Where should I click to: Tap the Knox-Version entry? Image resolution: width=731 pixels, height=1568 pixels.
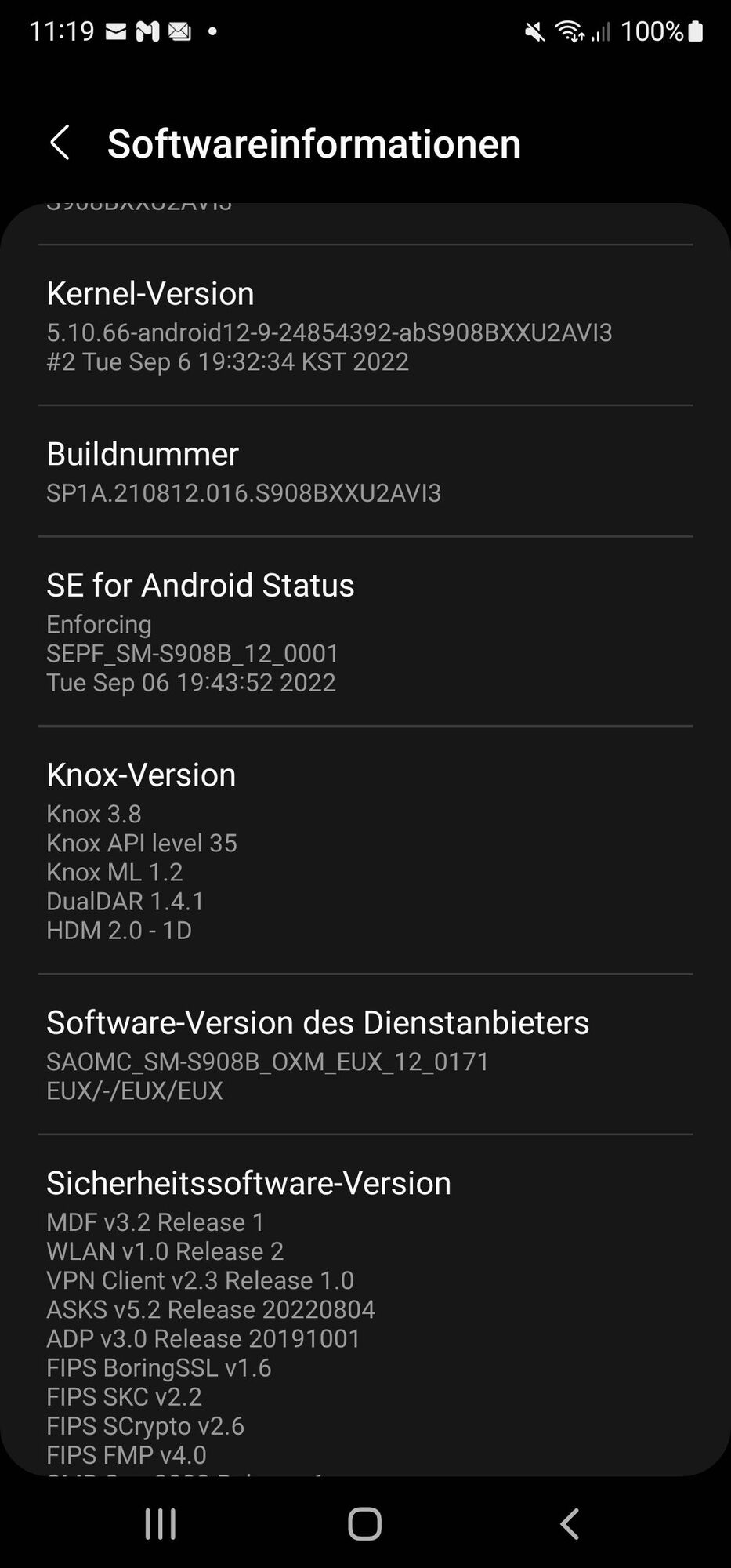click(365, 851)
